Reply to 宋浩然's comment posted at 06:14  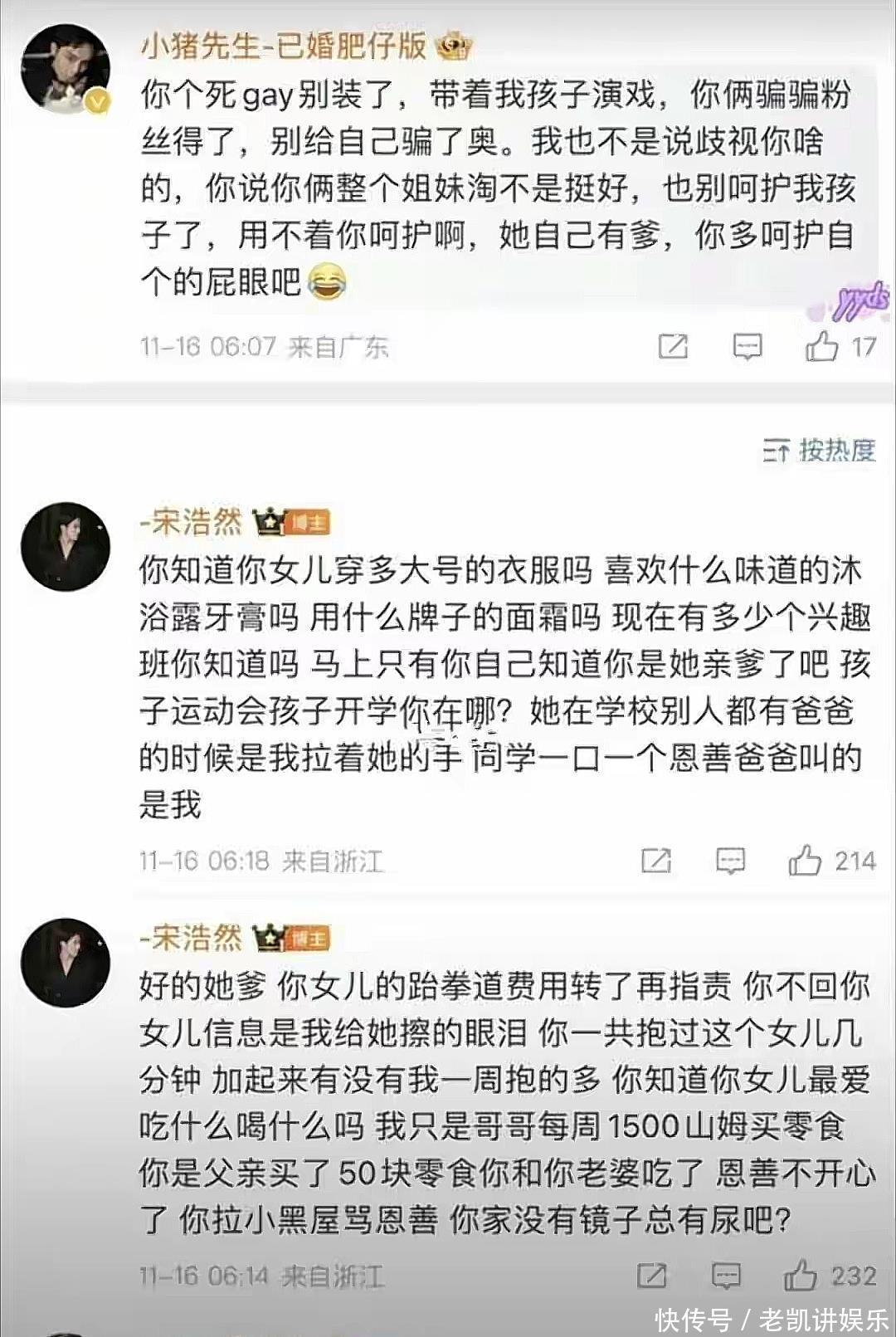[x=726, y=1276]
